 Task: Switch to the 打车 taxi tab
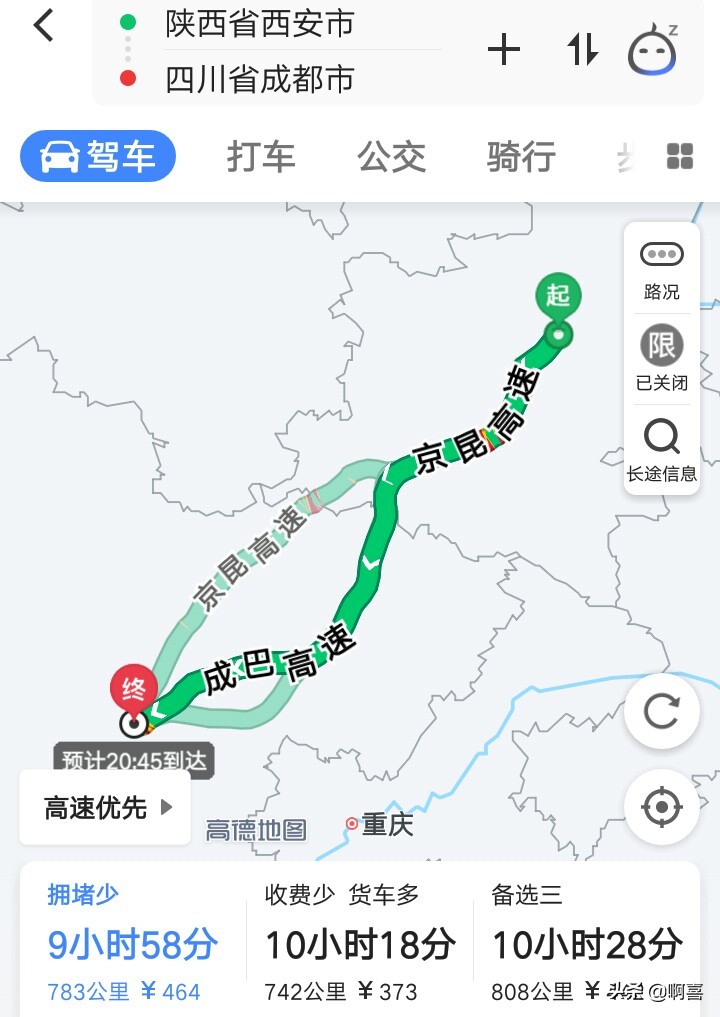pyautogui.click(x=261, y=157)
